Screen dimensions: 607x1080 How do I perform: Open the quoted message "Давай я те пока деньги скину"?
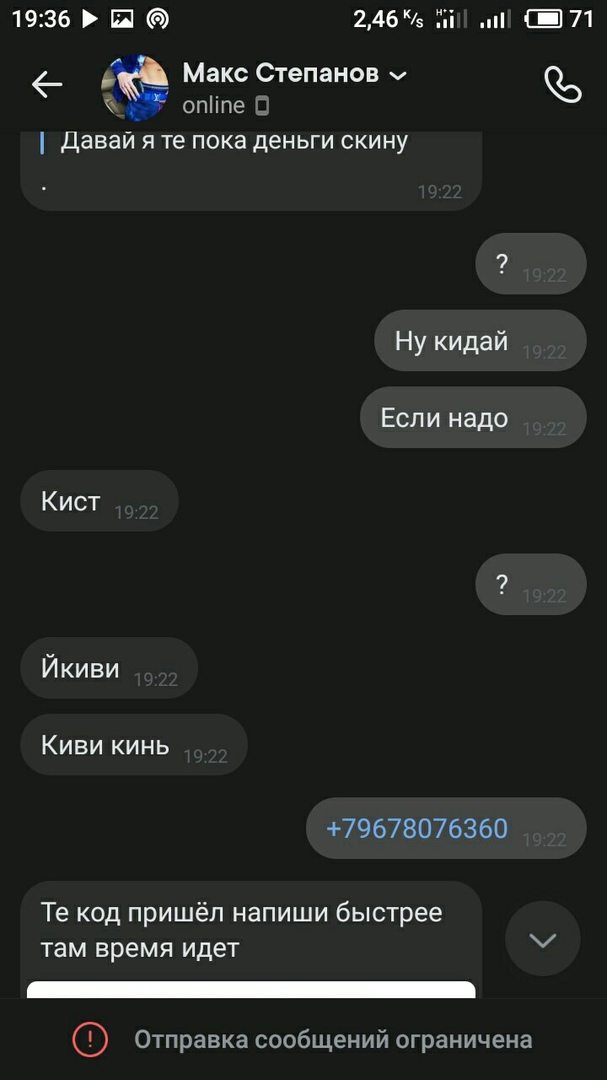tap(234, 141)
